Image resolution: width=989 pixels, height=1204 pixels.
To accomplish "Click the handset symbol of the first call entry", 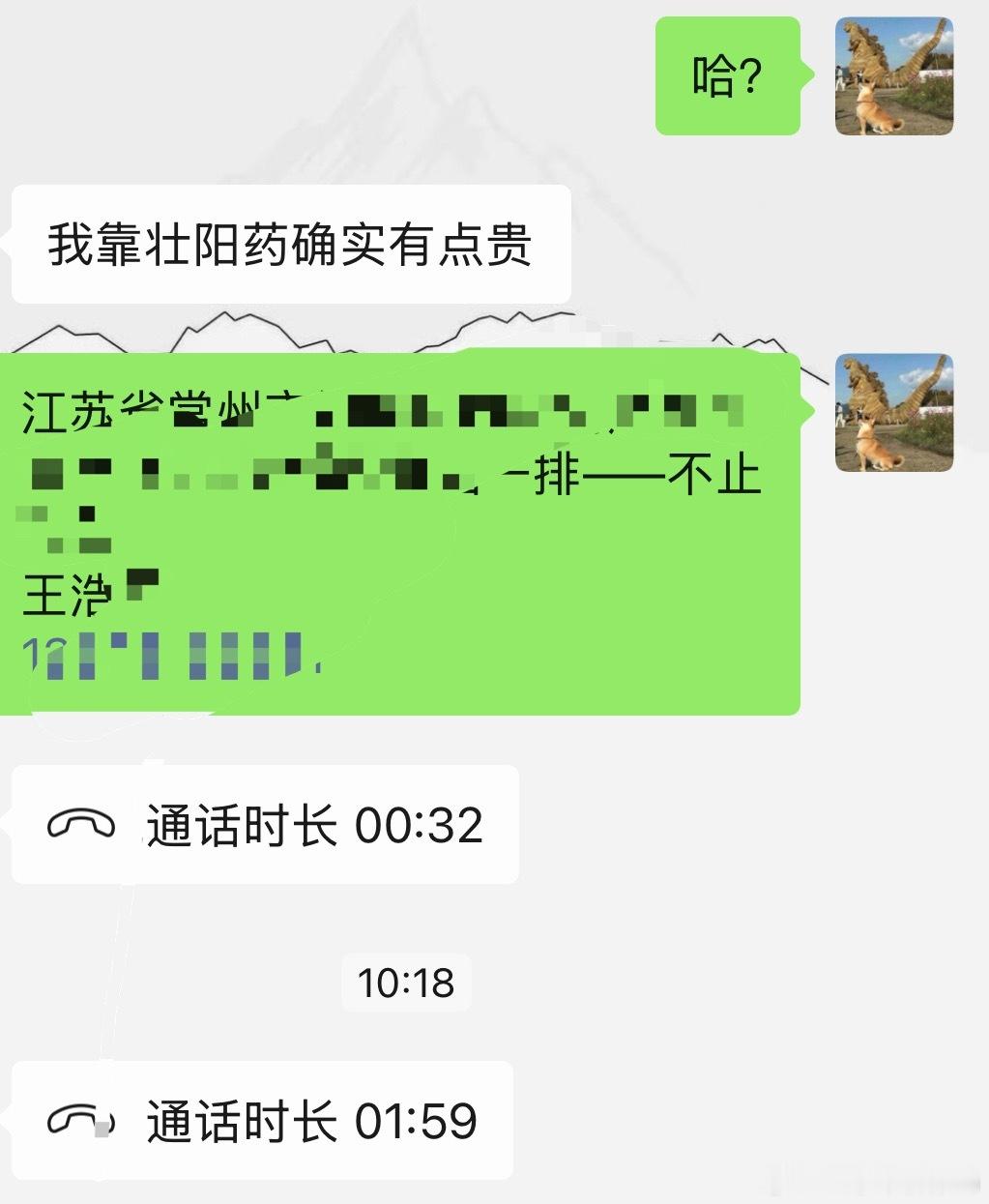I will (82, 825).
